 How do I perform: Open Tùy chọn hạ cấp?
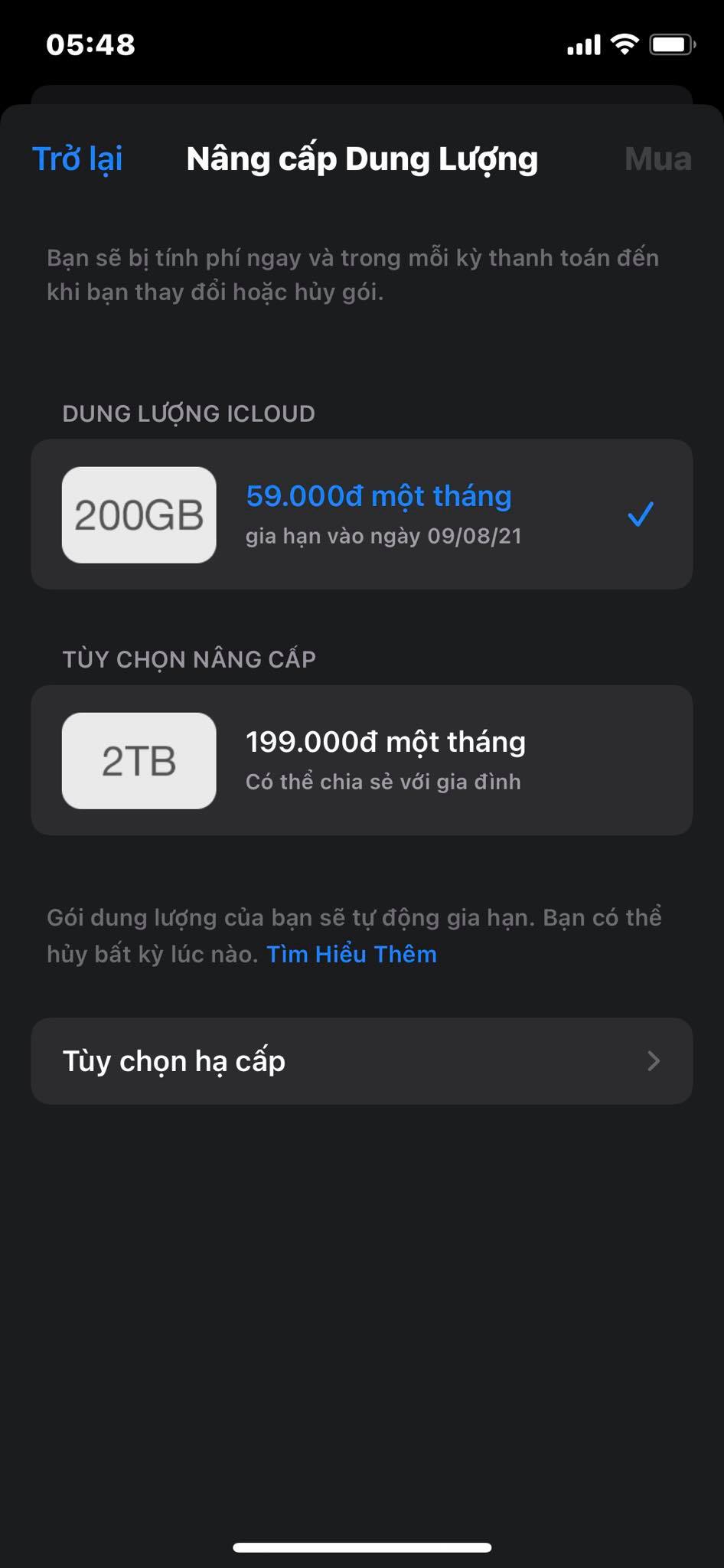pyautogui.click(x=361, y=1061)
